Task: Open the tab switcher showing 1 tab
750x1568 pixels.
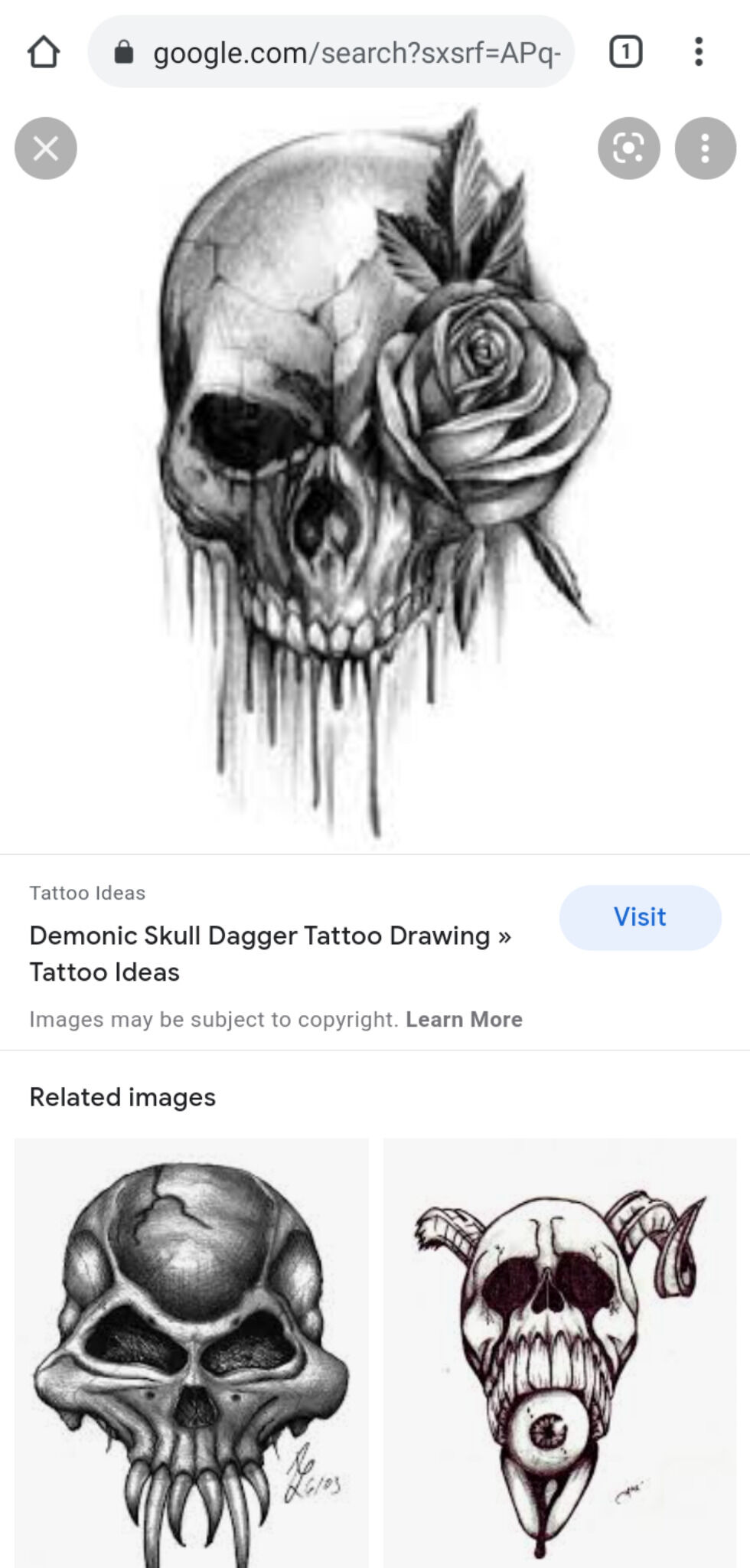Action: tap(625, 52)
